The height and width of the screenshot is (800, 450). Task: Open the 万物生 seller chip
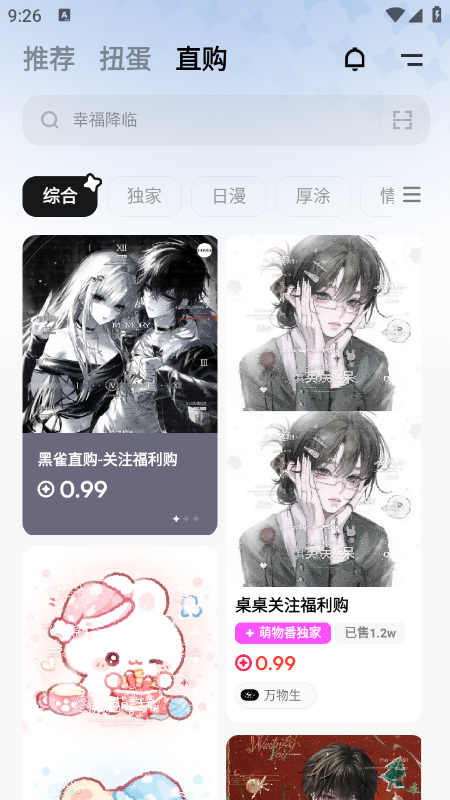[x=276, y=695]
